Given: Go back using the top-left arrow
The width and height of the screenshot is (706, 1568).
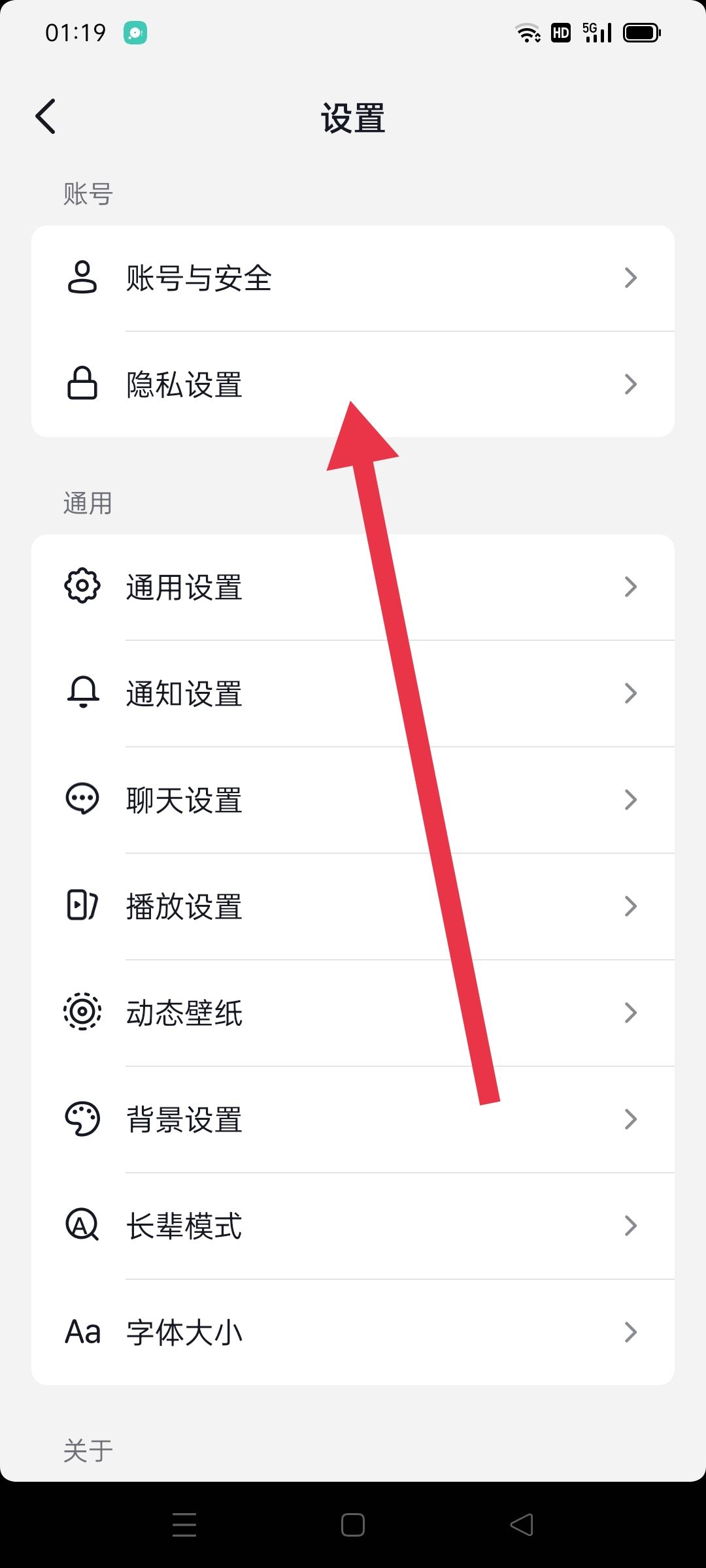Looking at the screenshot, I should pyautogui.click(x=46, y=116).
